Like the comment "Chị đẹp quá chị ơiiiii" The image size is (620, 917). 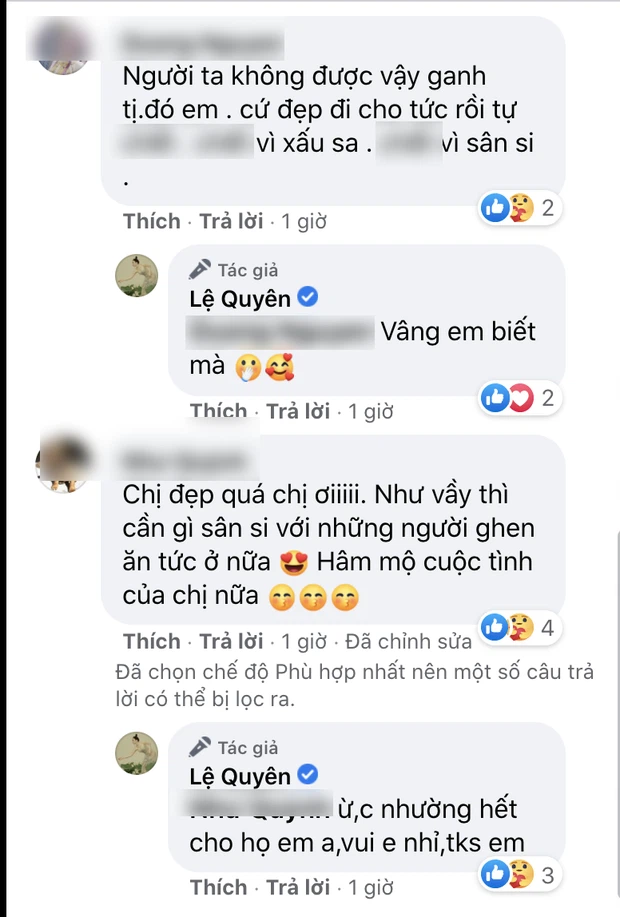[x=151, y=640]
